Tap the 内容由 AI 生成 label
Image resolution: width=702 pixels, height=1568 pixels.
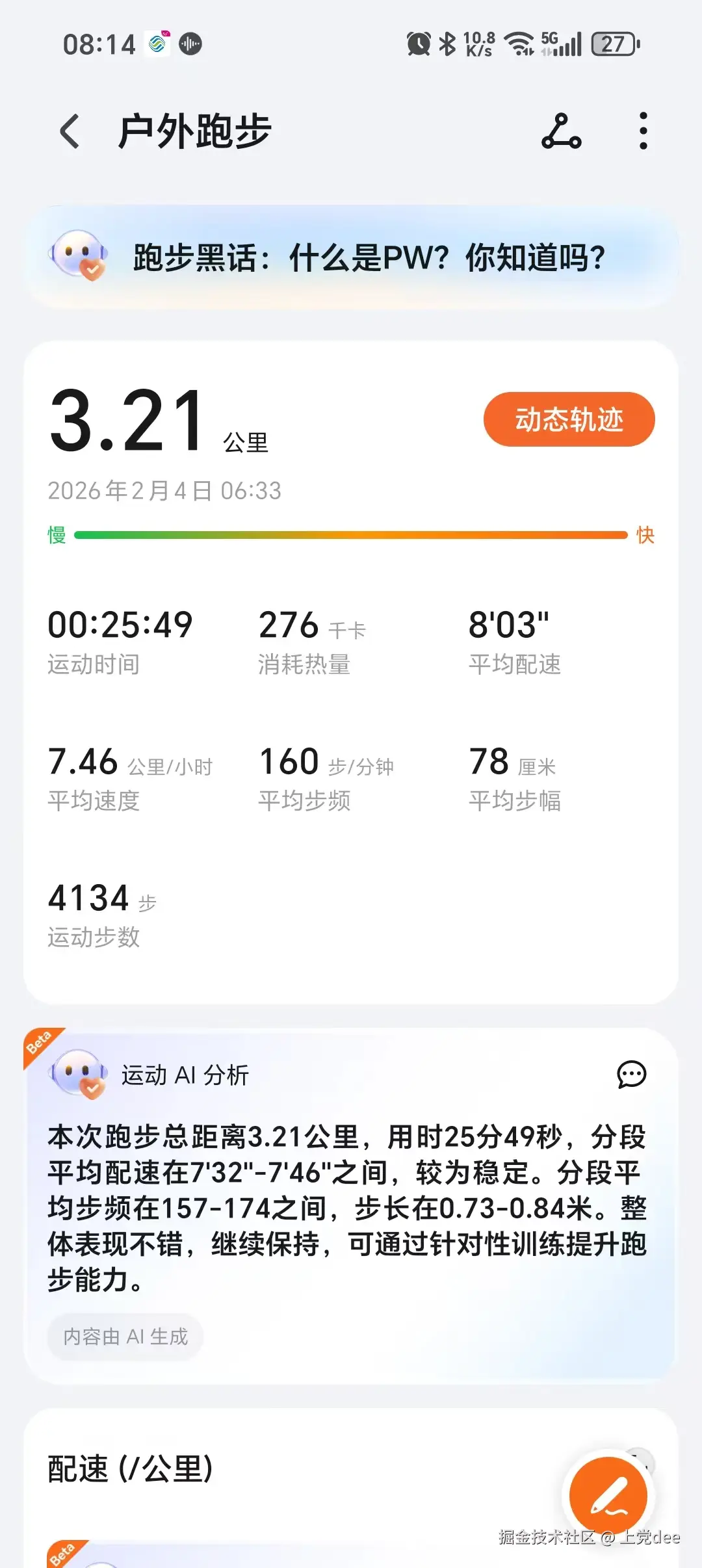[124, 1337]
